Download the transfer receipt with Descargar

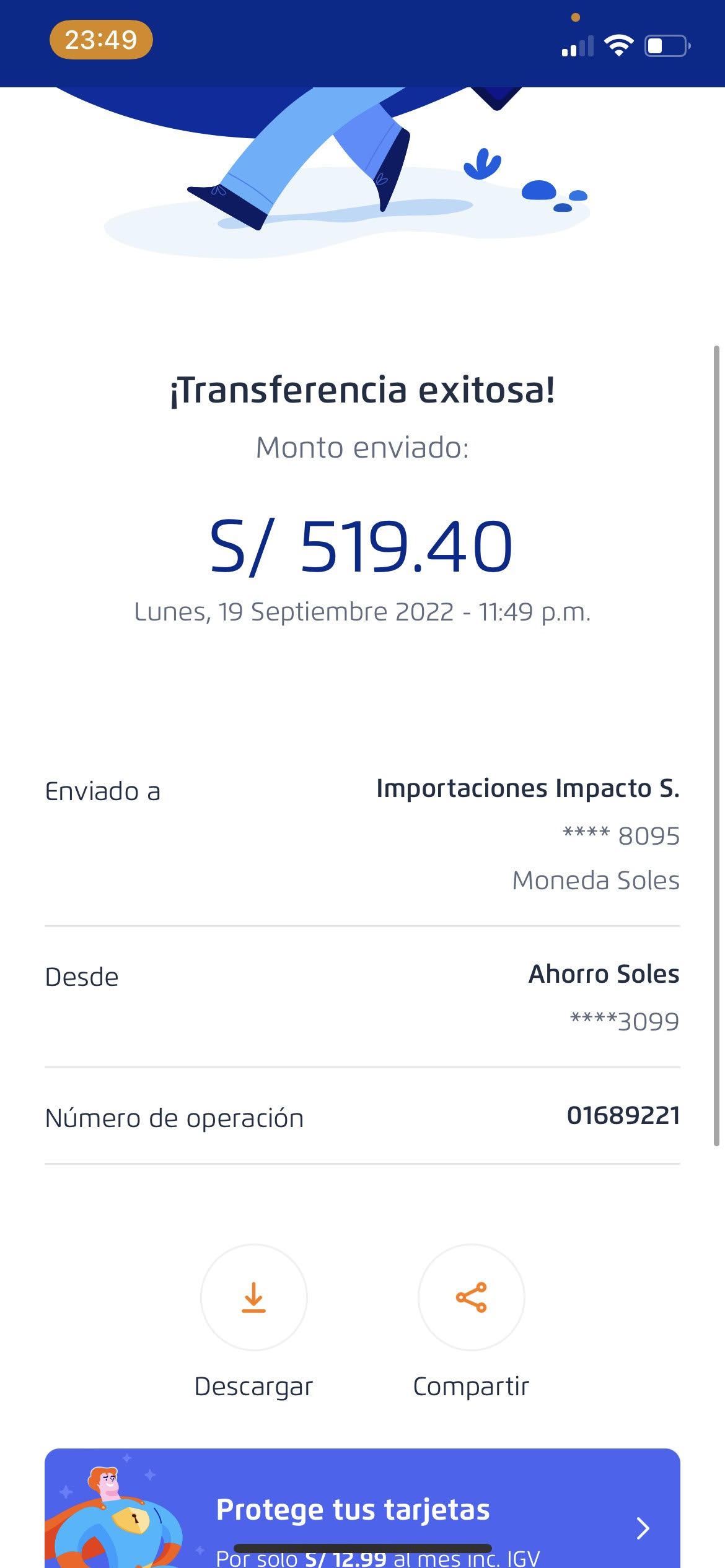coord(253,1297)
